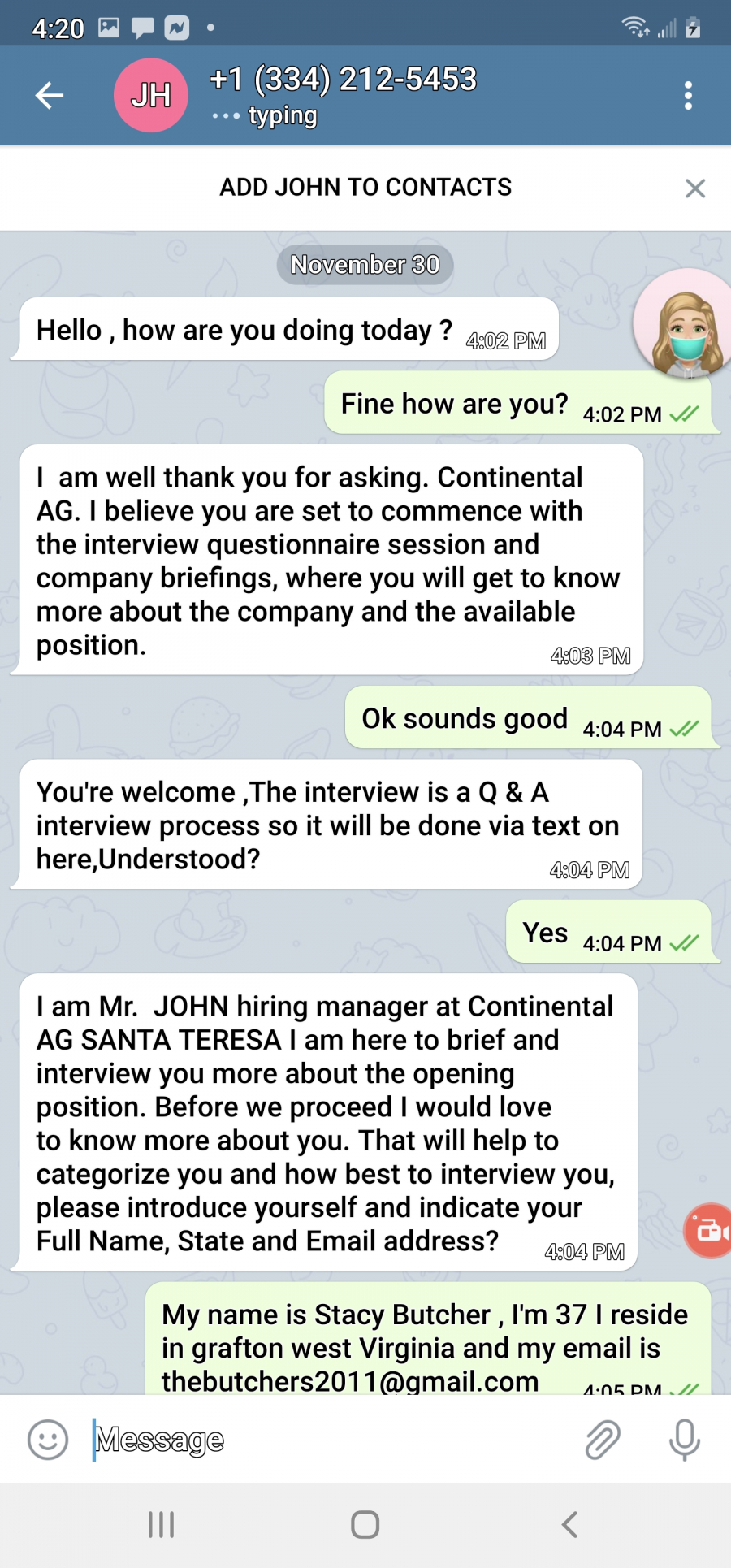The image size is (731, 1568).
Task: Open the three-dot overflow menu
Action: click(x=688, y=96)
